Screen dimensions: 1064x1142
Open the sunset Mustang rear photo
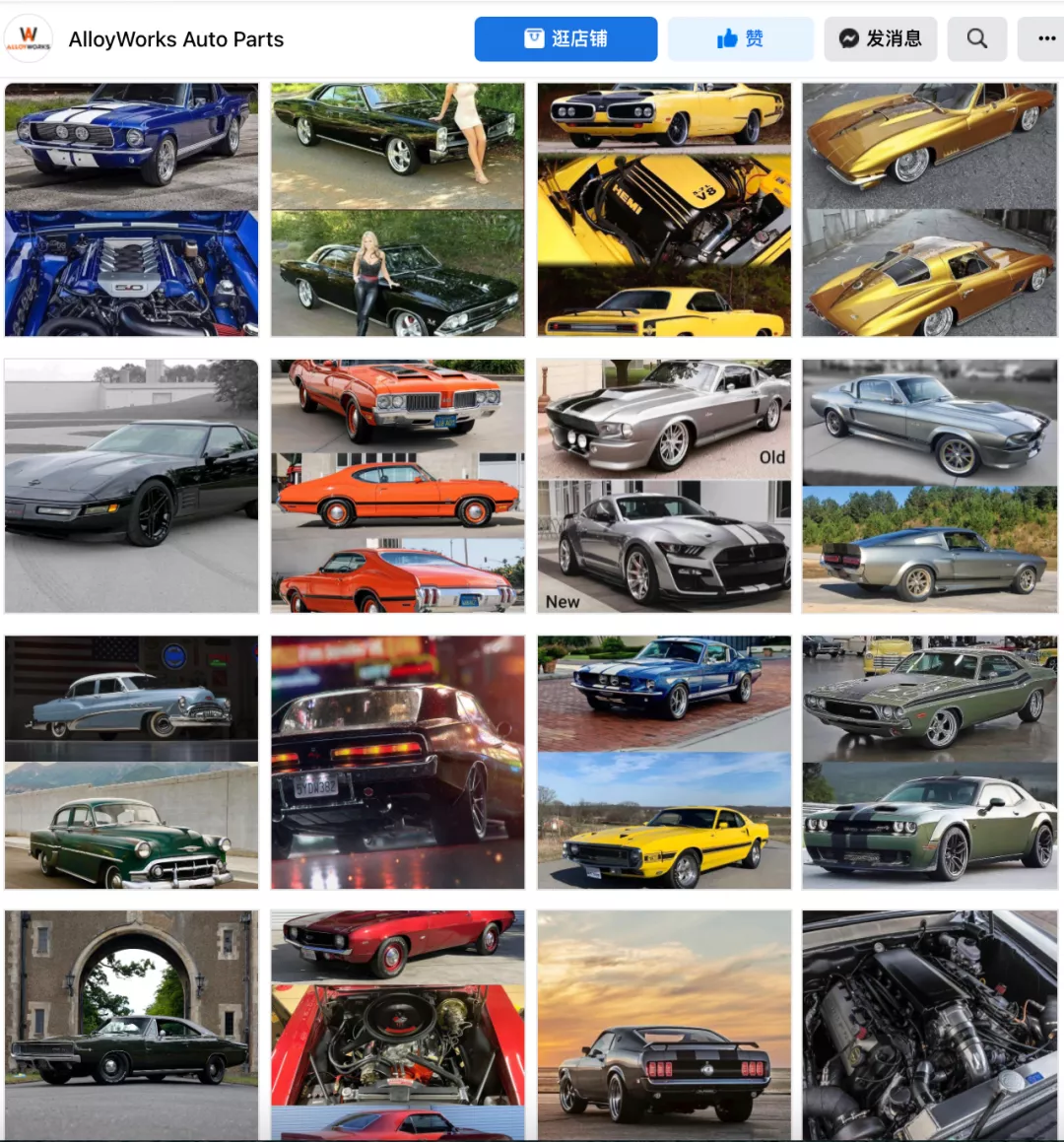point(664,1025)
